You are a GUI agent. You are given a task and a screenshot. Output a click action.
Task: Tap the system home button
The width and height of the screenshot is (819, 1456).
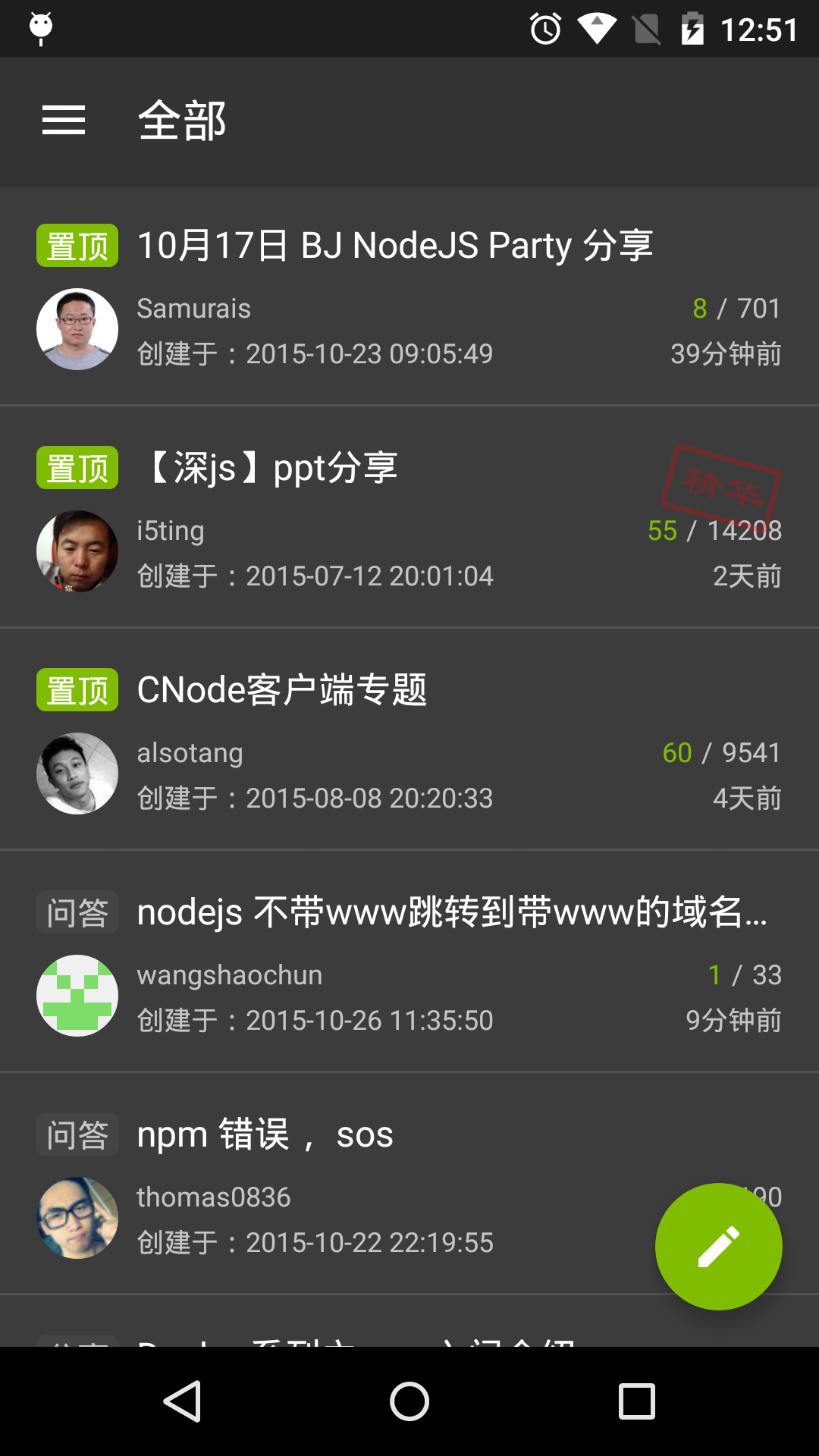[409, 1401]
